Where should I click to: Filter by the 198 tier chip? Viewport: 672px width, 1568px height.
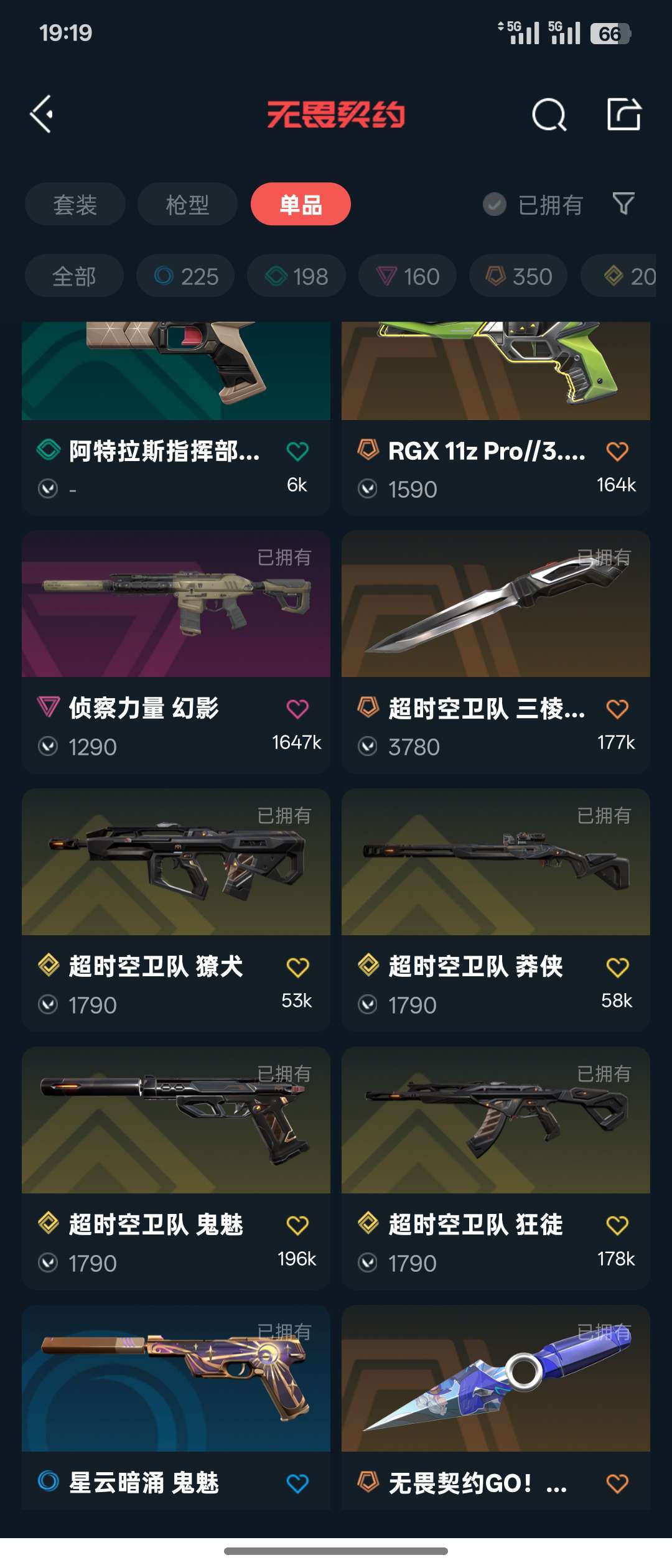pos(297,276)
